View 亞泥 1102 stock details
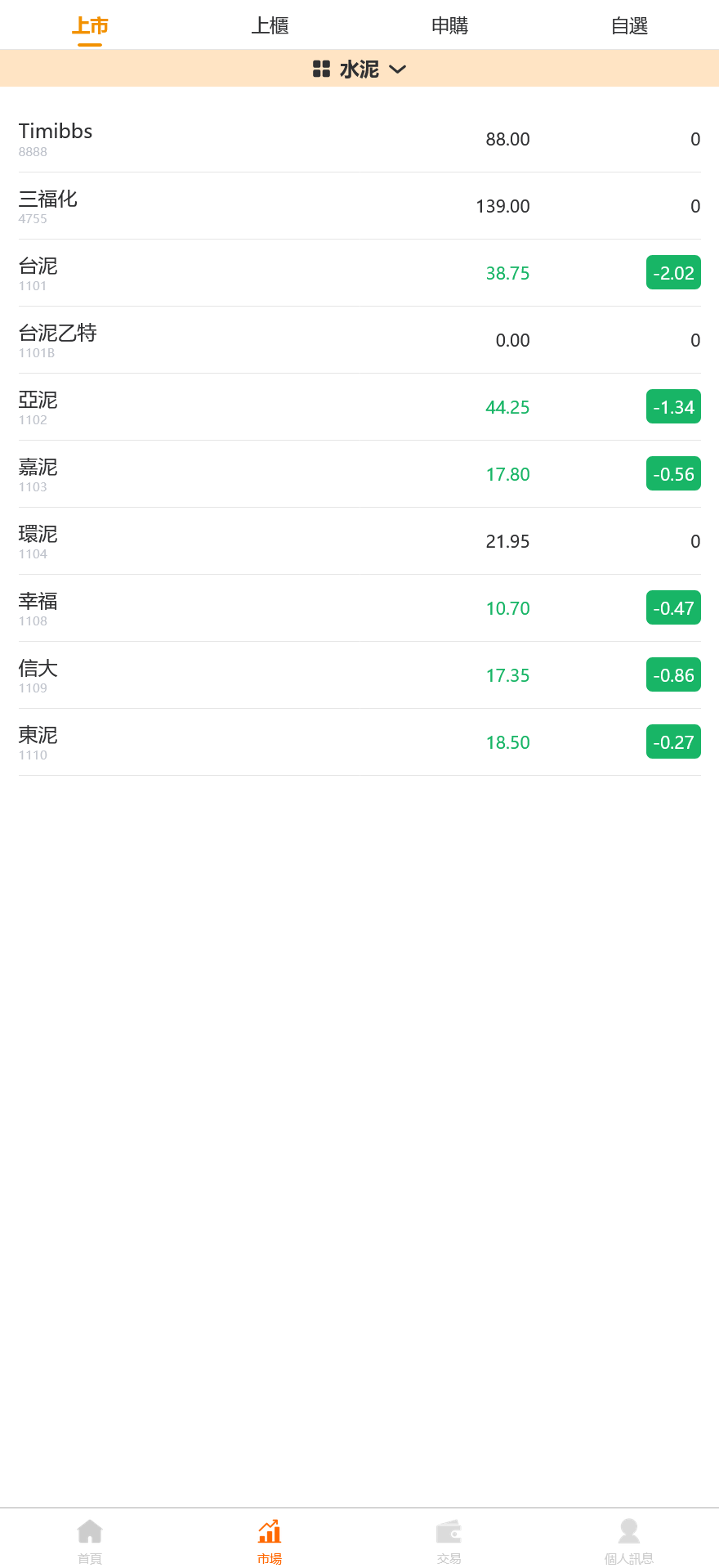Screen dimensions: 719x1568 (x=359, y=407)
